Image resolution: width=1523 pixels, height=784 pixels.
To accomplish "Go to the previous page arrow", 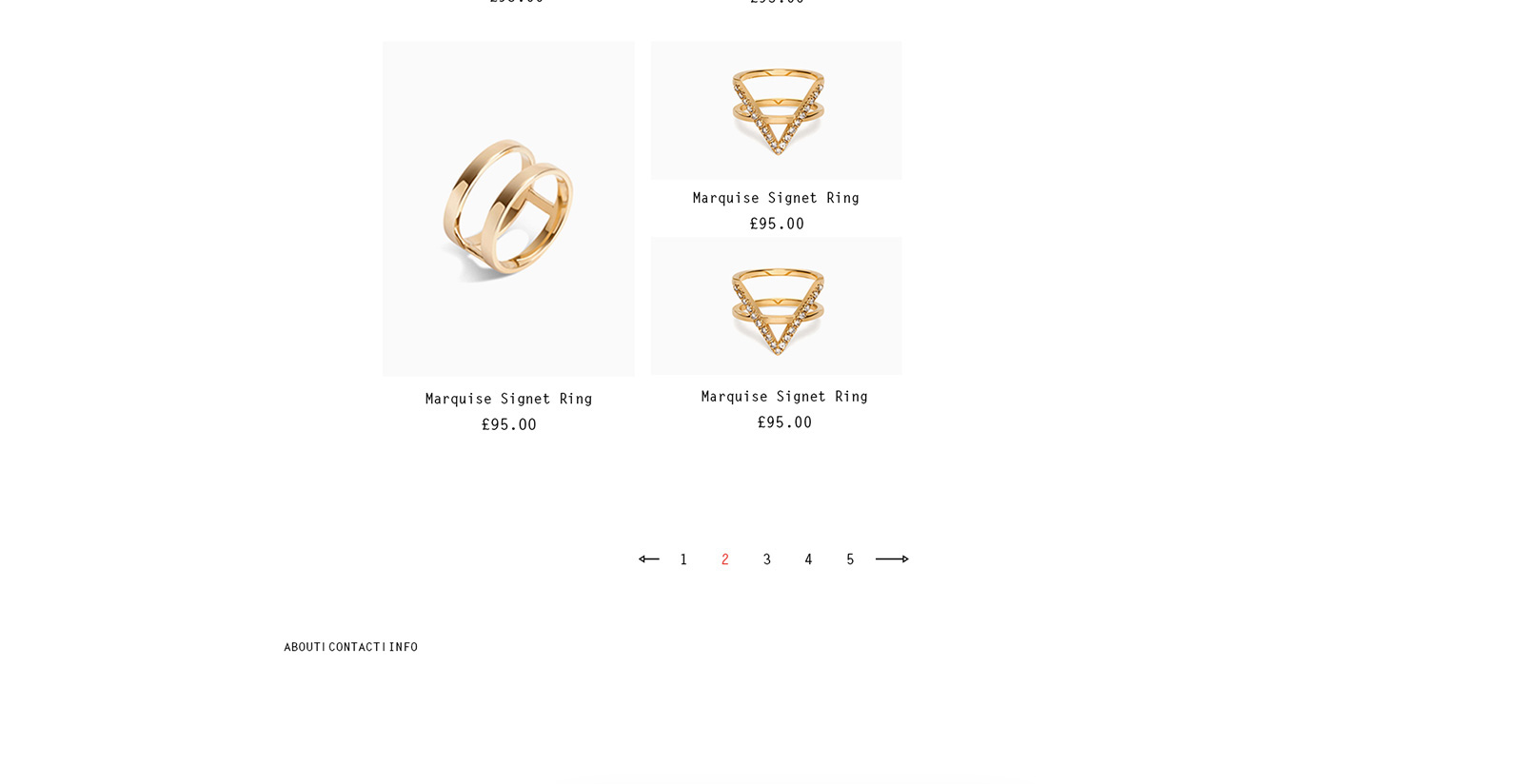I will point(649,559).
